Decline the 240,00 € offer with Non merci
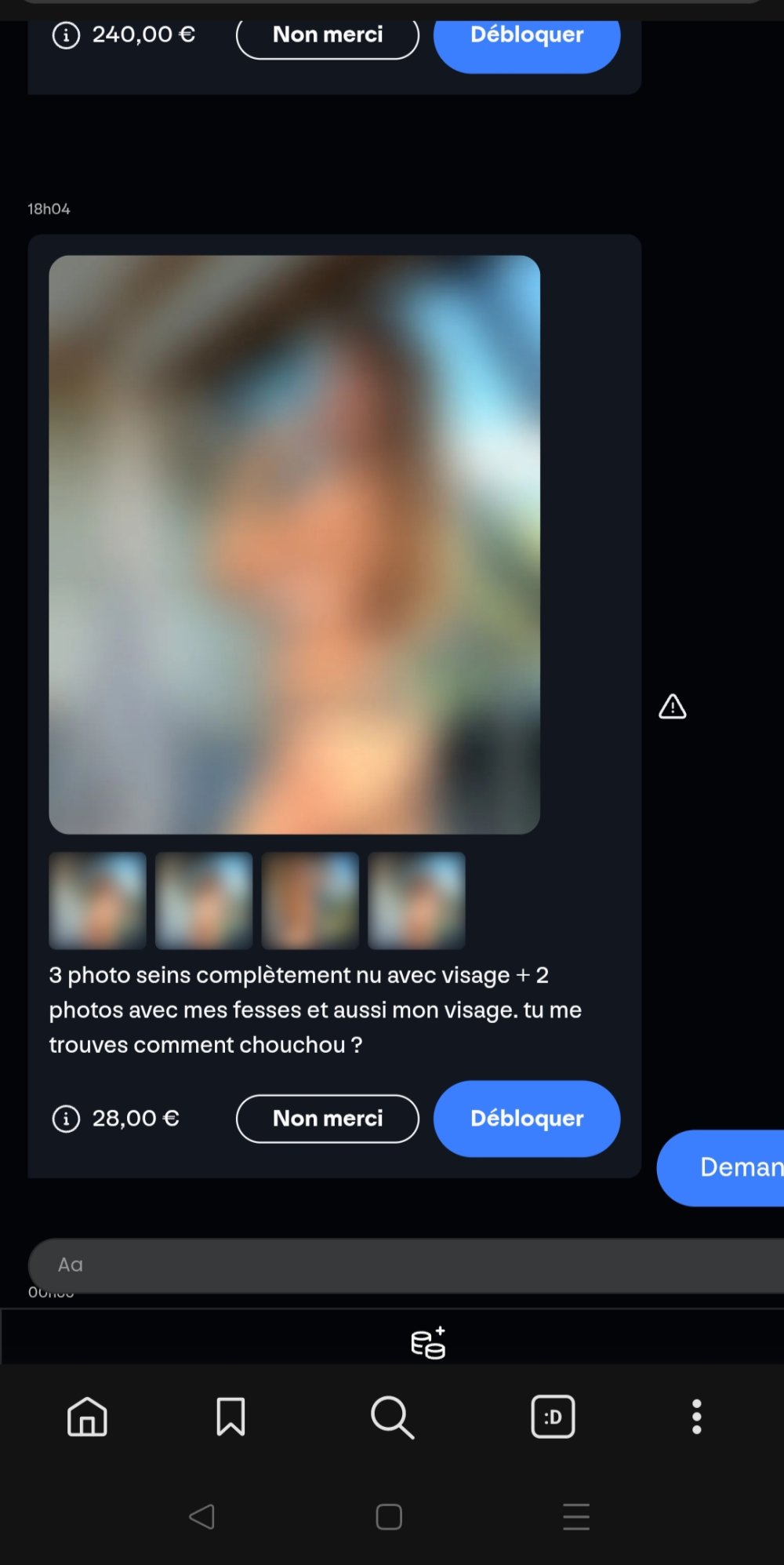The image size is (784, 1565). click(327, 38)
